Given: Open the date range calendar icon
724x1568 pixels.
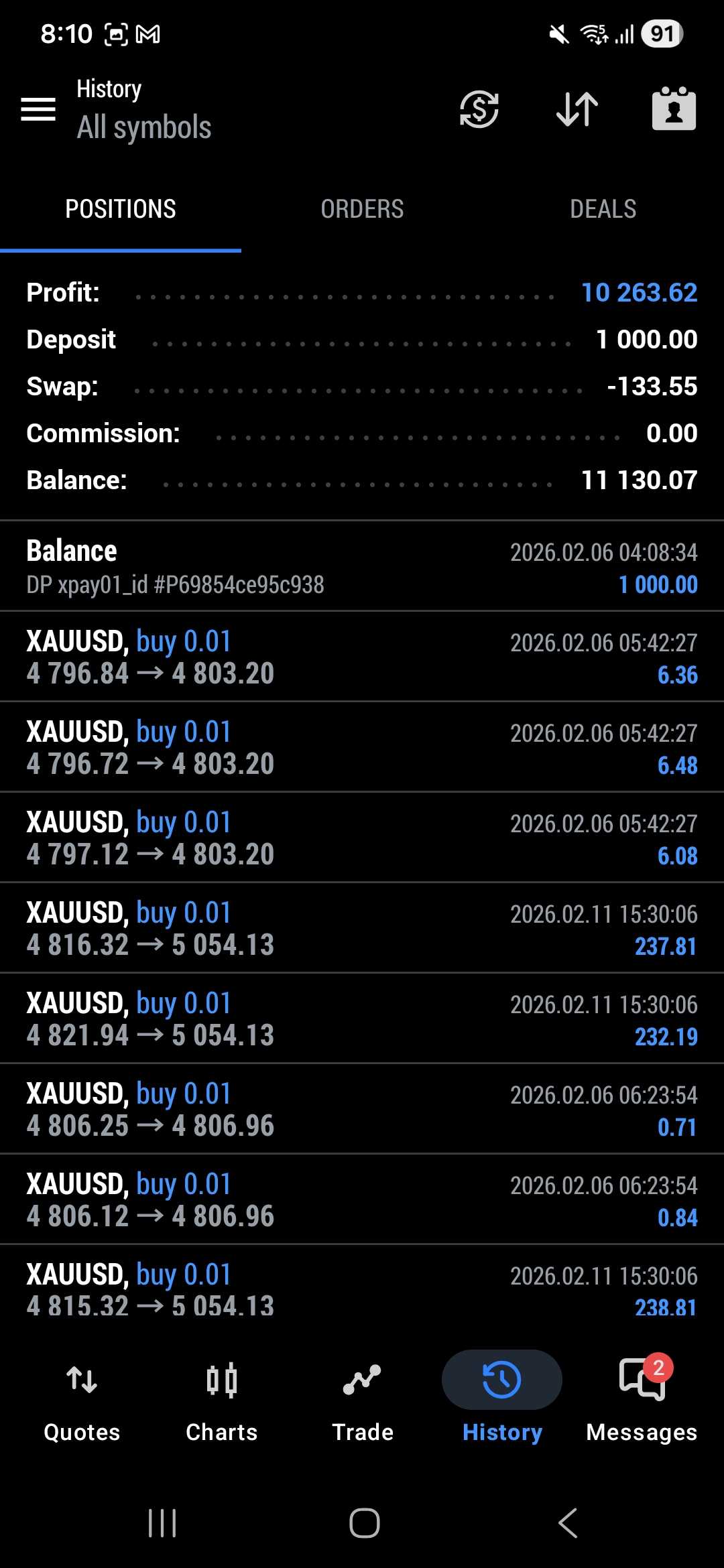Looking at the screenshot, I should click(674, 109).
